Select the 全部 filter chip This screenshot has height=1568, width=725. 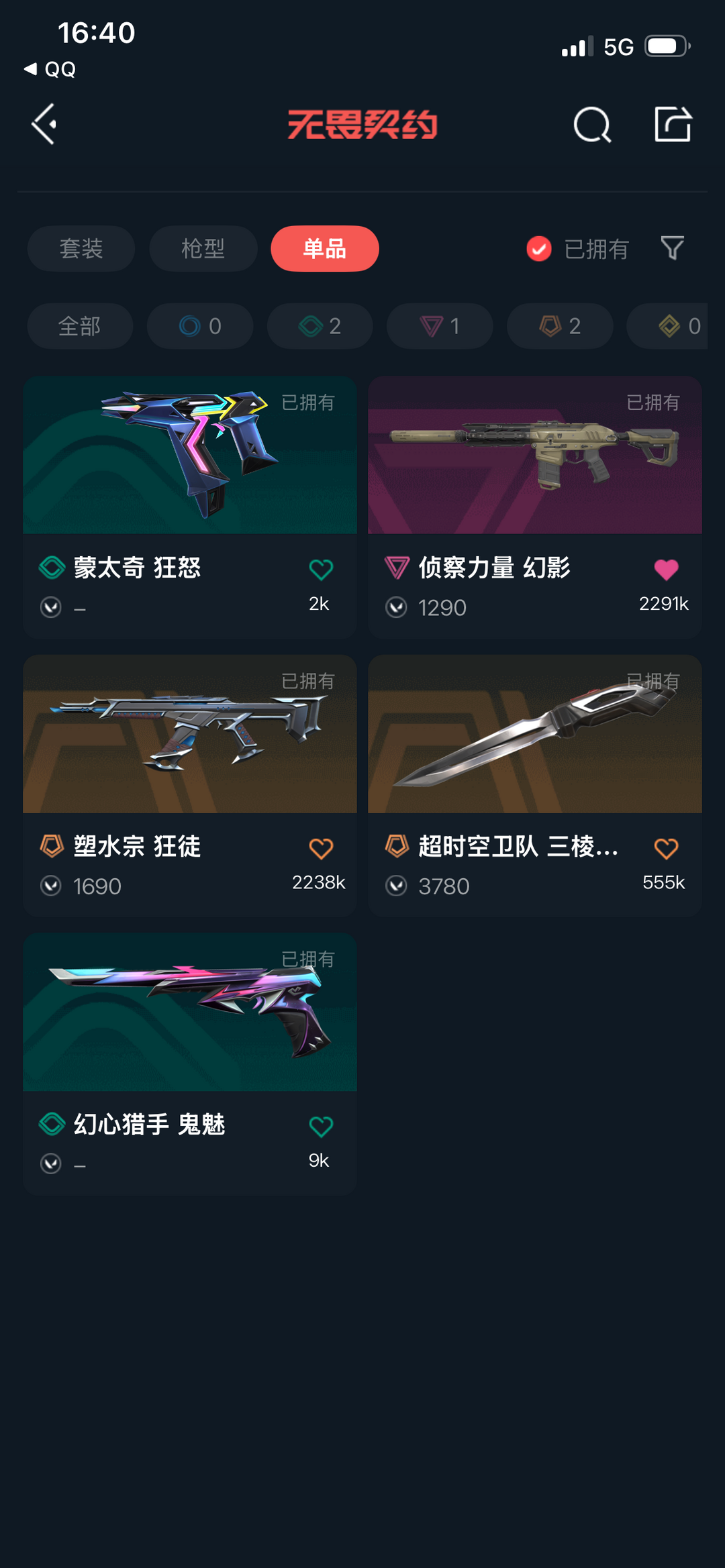click(80, 326)
